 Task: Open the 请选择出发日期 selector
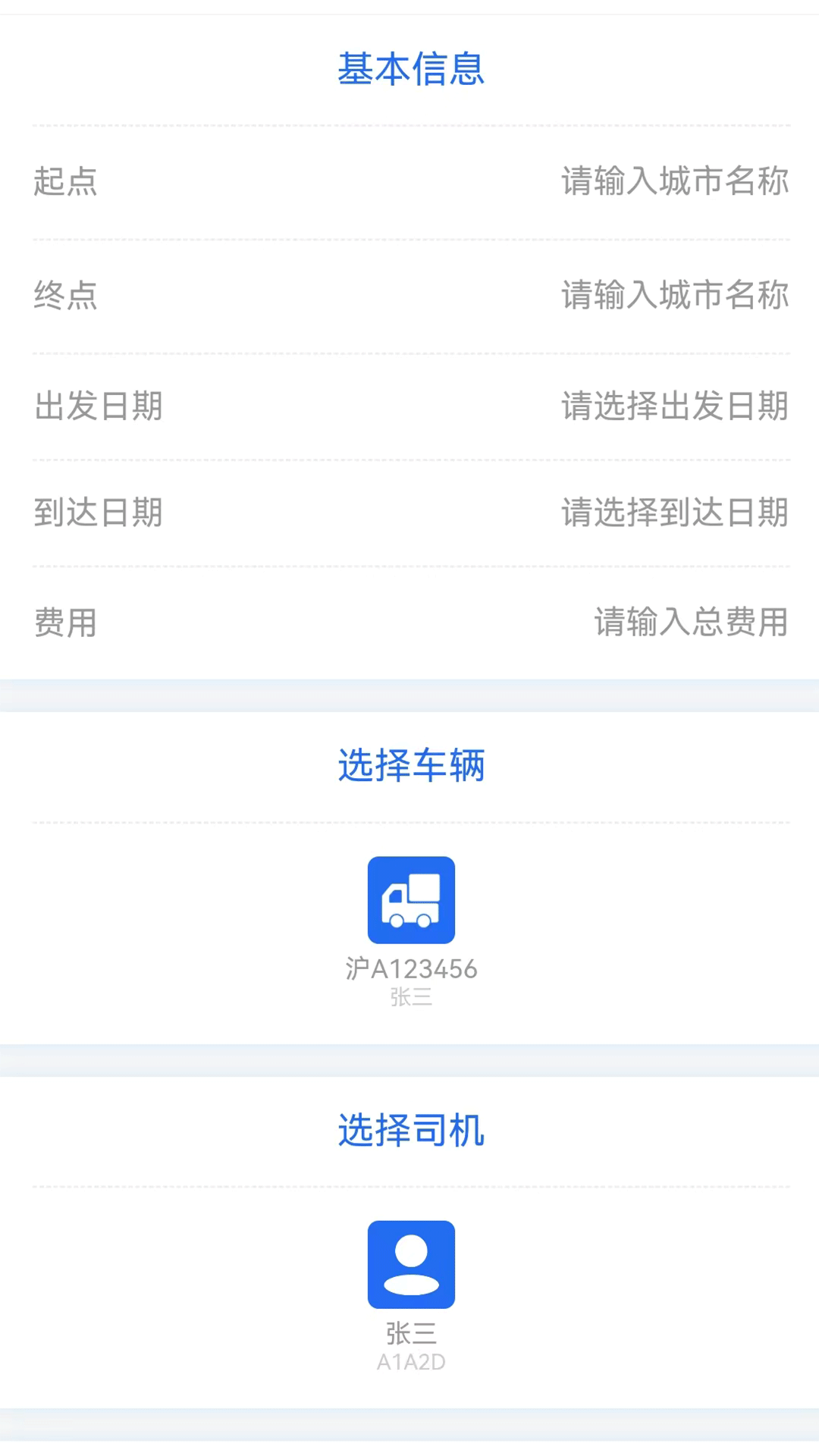(x=673, y=407)
